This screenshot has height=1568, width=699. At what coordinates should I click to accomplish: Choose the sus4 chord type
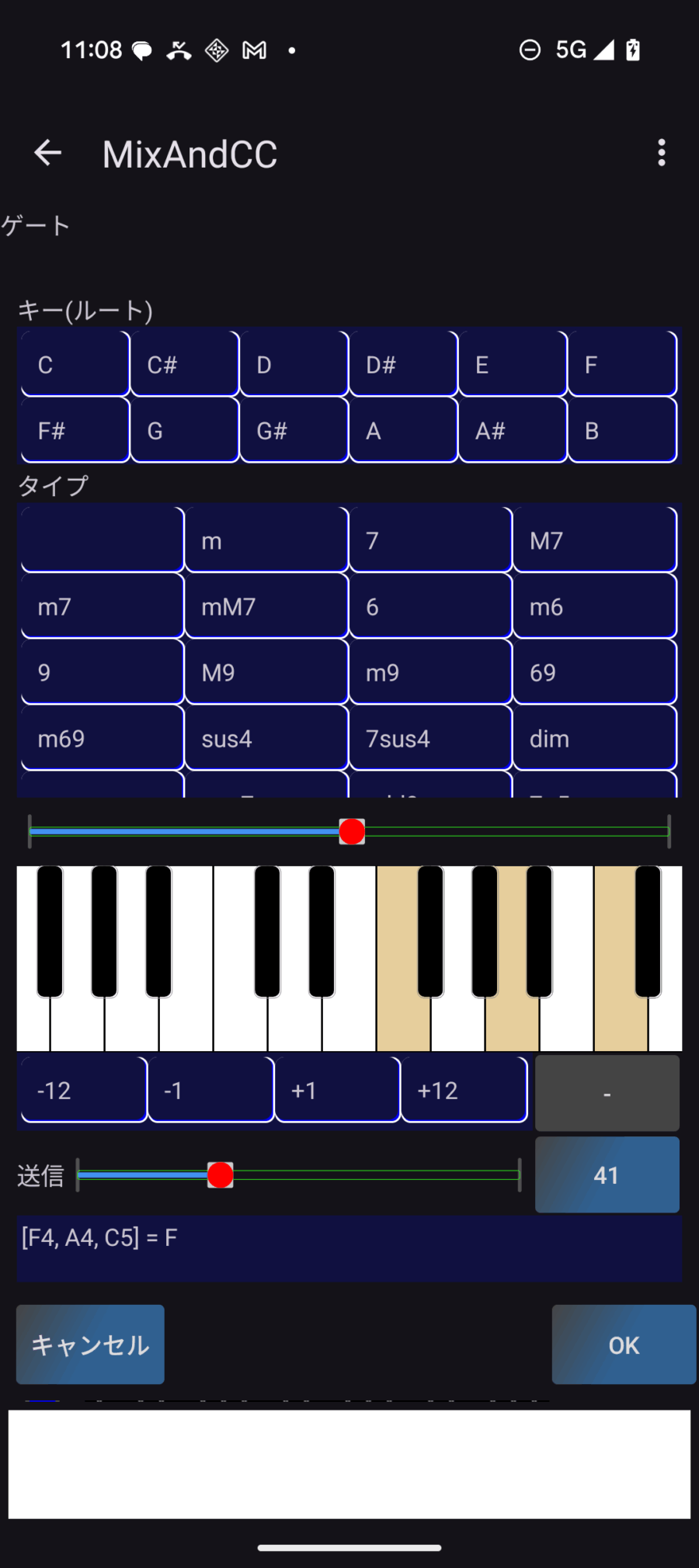pyautogui.click(x=266, y=738)
